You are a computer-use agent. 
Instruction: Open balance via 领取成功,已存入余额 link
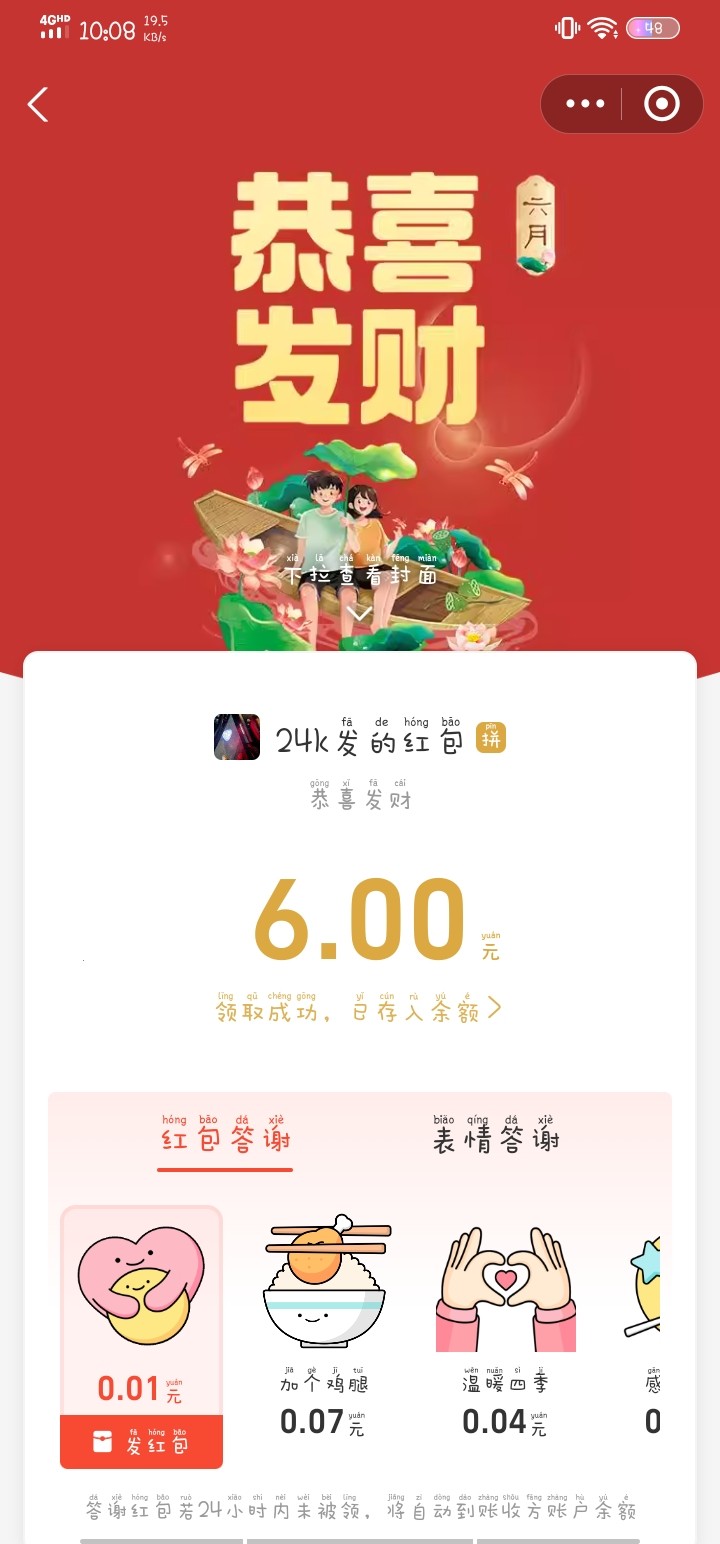click(x=360, y=1010)
